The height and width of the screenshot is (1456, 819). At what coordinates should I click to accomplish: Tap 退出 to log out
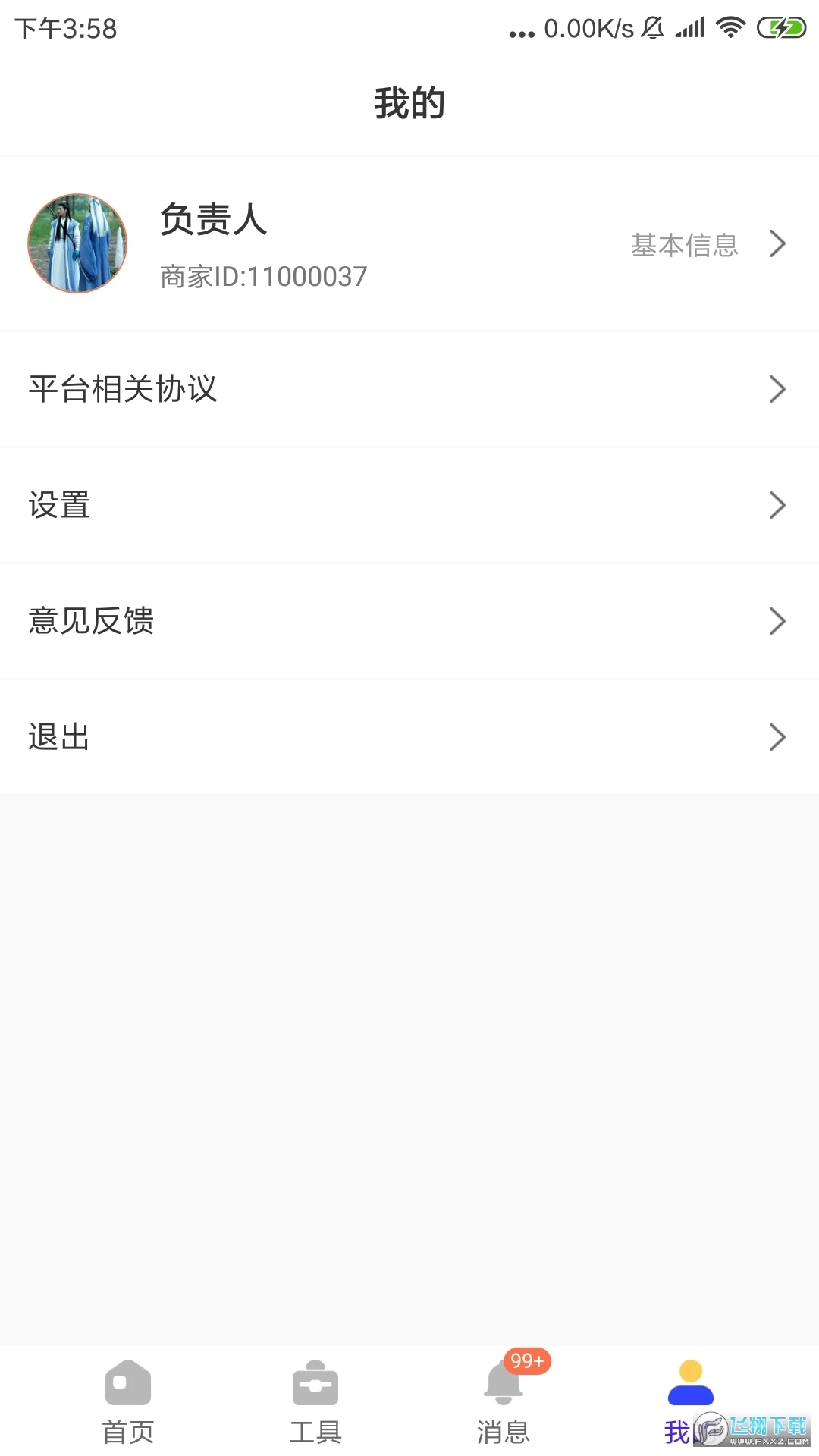pyautogui.click(x=58, y=736)
